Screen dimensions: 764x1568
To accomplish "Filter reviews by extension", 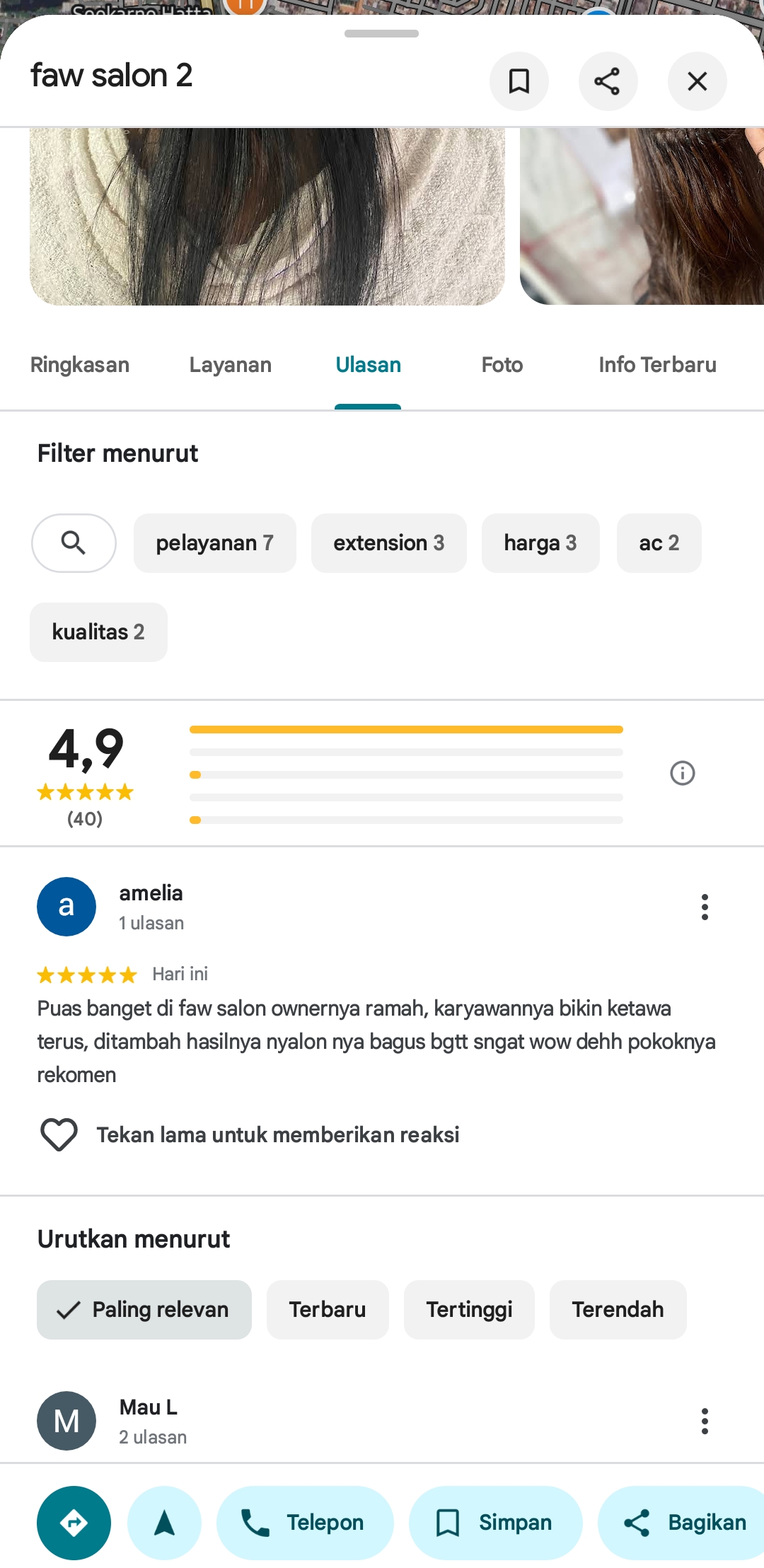I will [389, 543].
